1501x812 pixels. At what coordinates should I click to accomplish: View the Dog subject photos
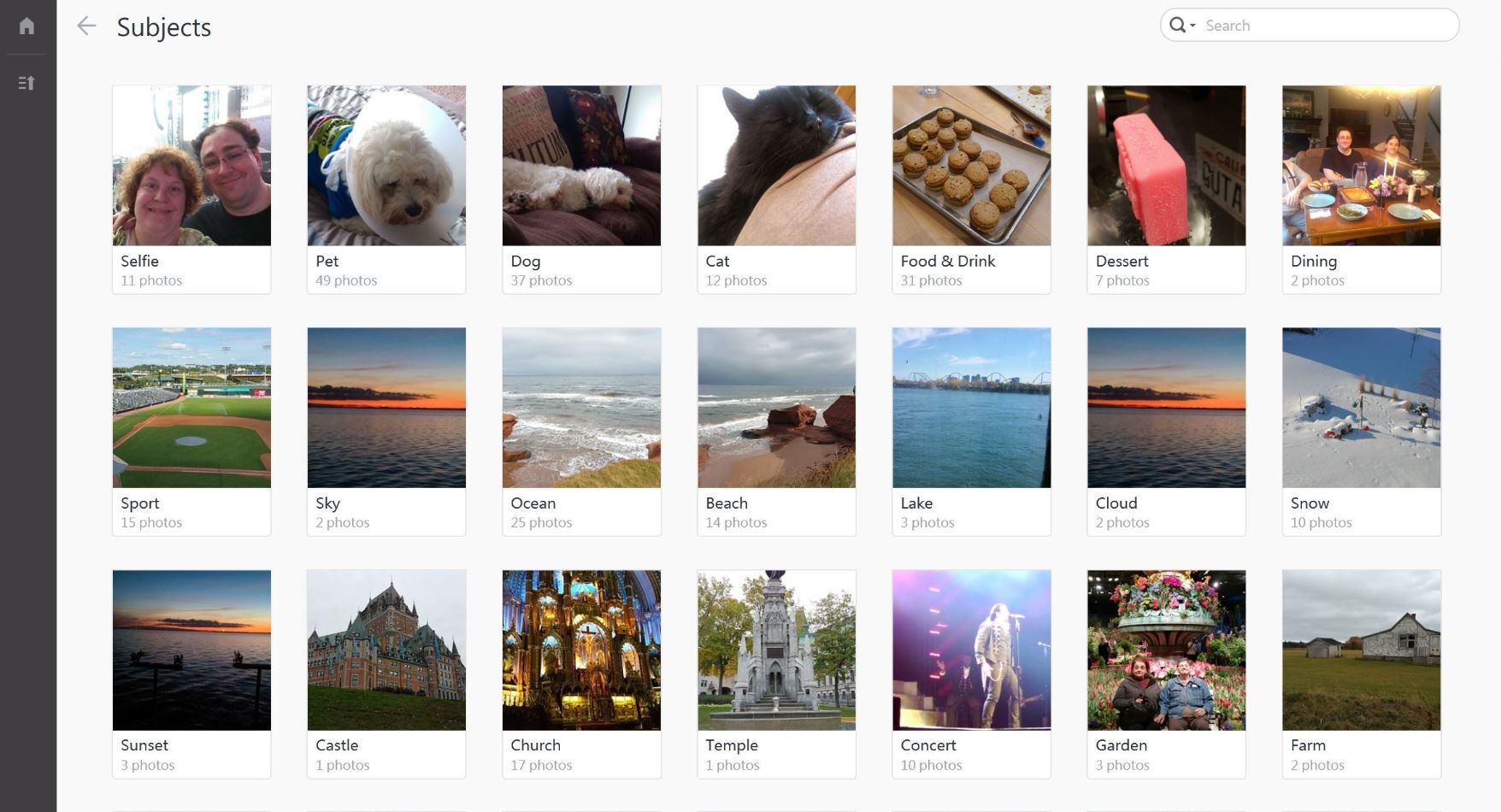(581, 189)
